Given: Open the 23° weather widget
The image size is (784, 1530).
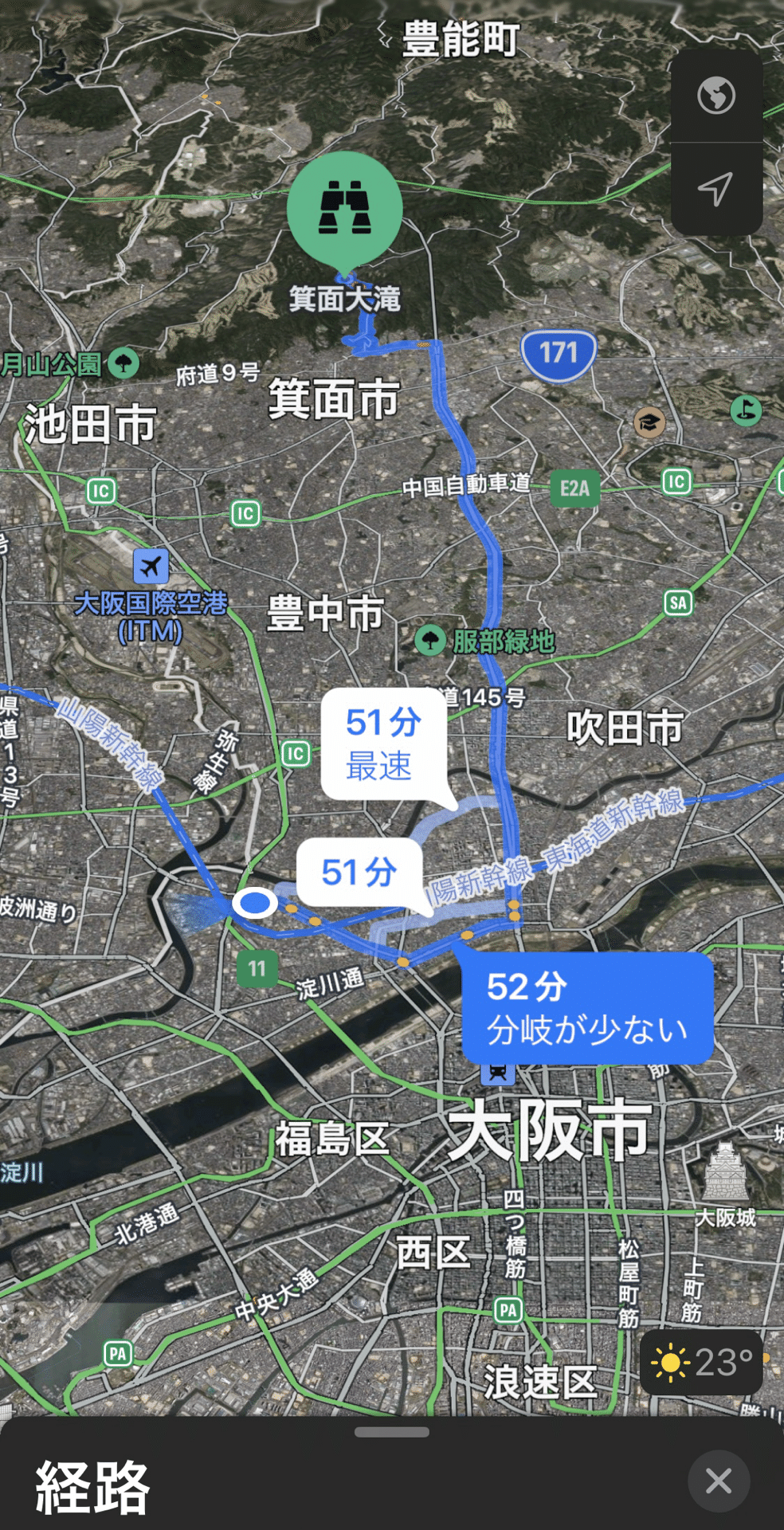Looking at the screenshot, I should [701, 1362].
